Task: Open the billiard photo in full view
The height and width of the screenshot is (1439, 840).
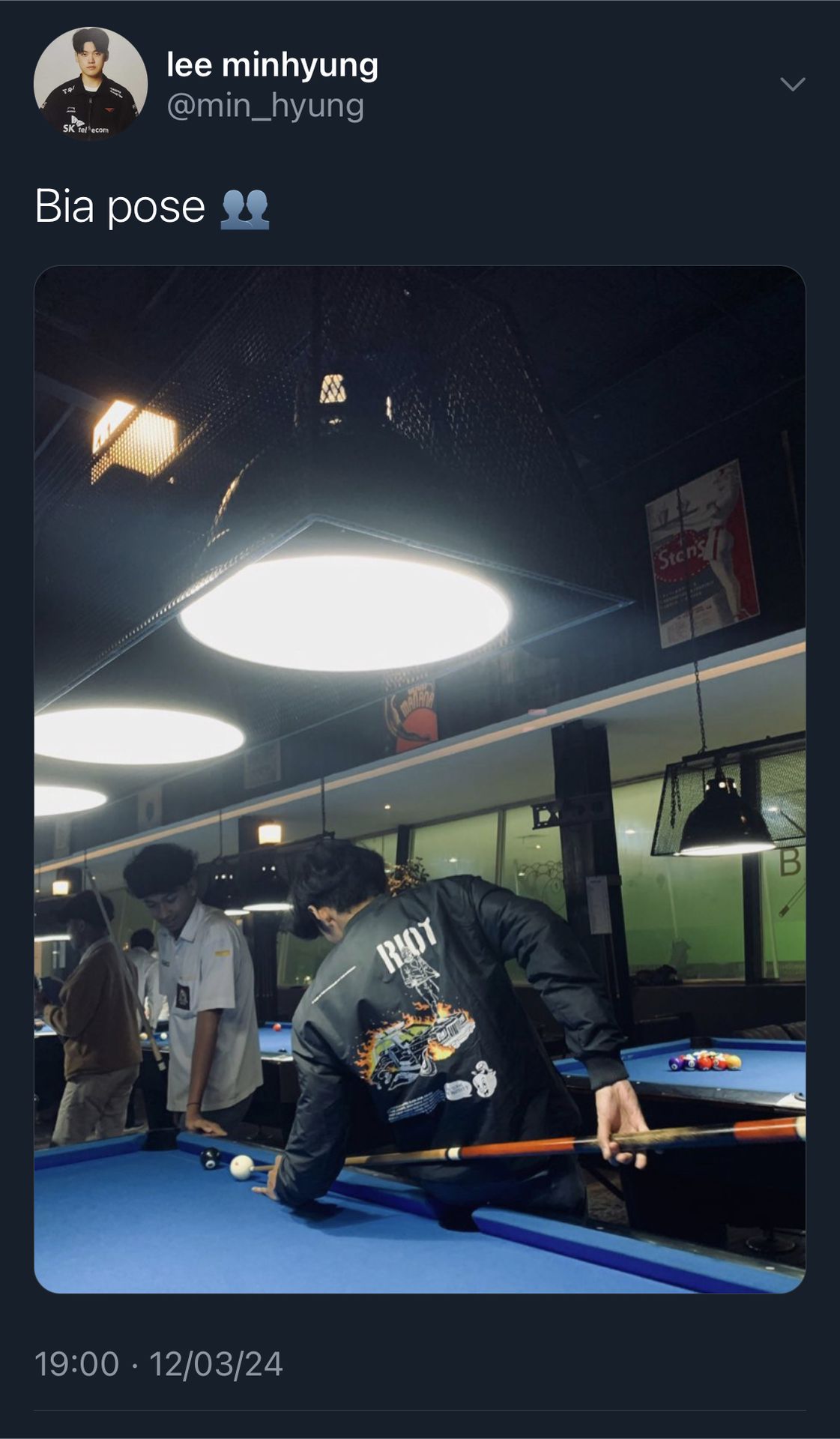Action: 420,779
